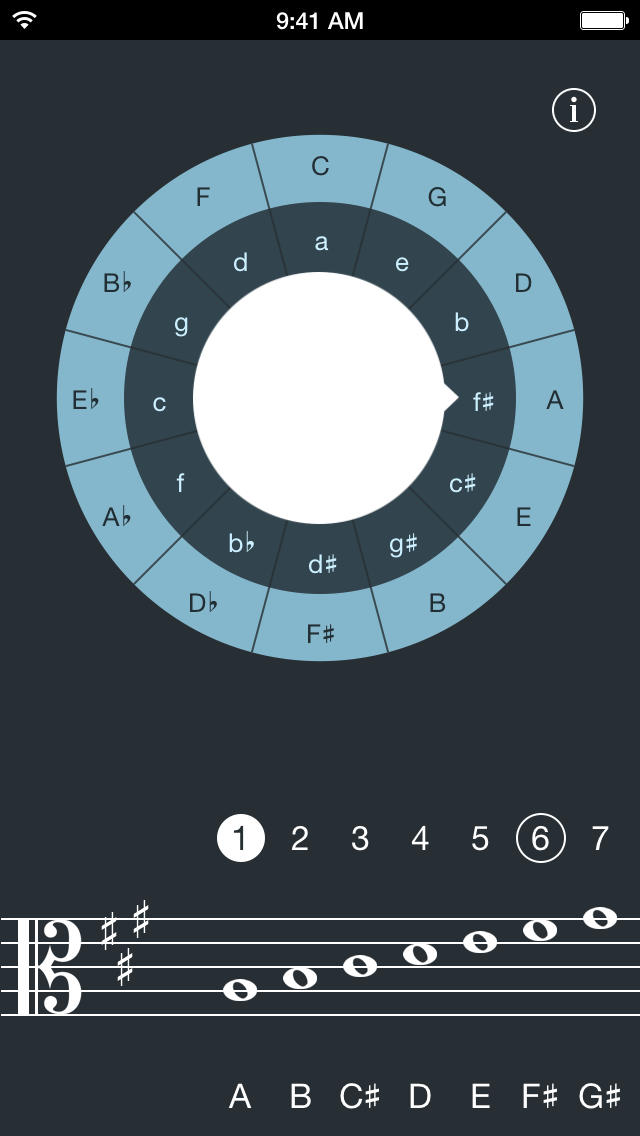Select the C major key segment

coord(320,170)
